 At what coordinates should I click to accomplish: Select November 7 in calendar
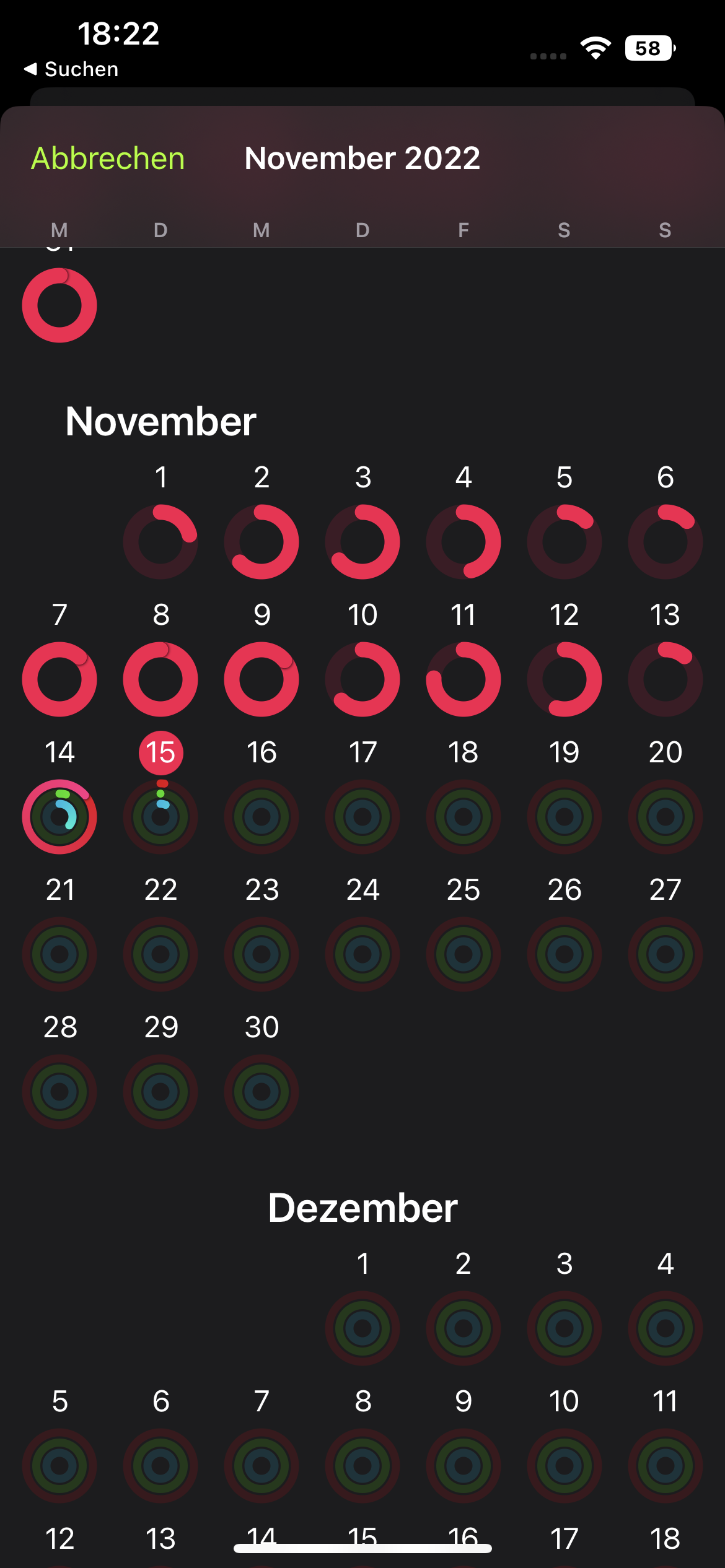coord(59,679)
